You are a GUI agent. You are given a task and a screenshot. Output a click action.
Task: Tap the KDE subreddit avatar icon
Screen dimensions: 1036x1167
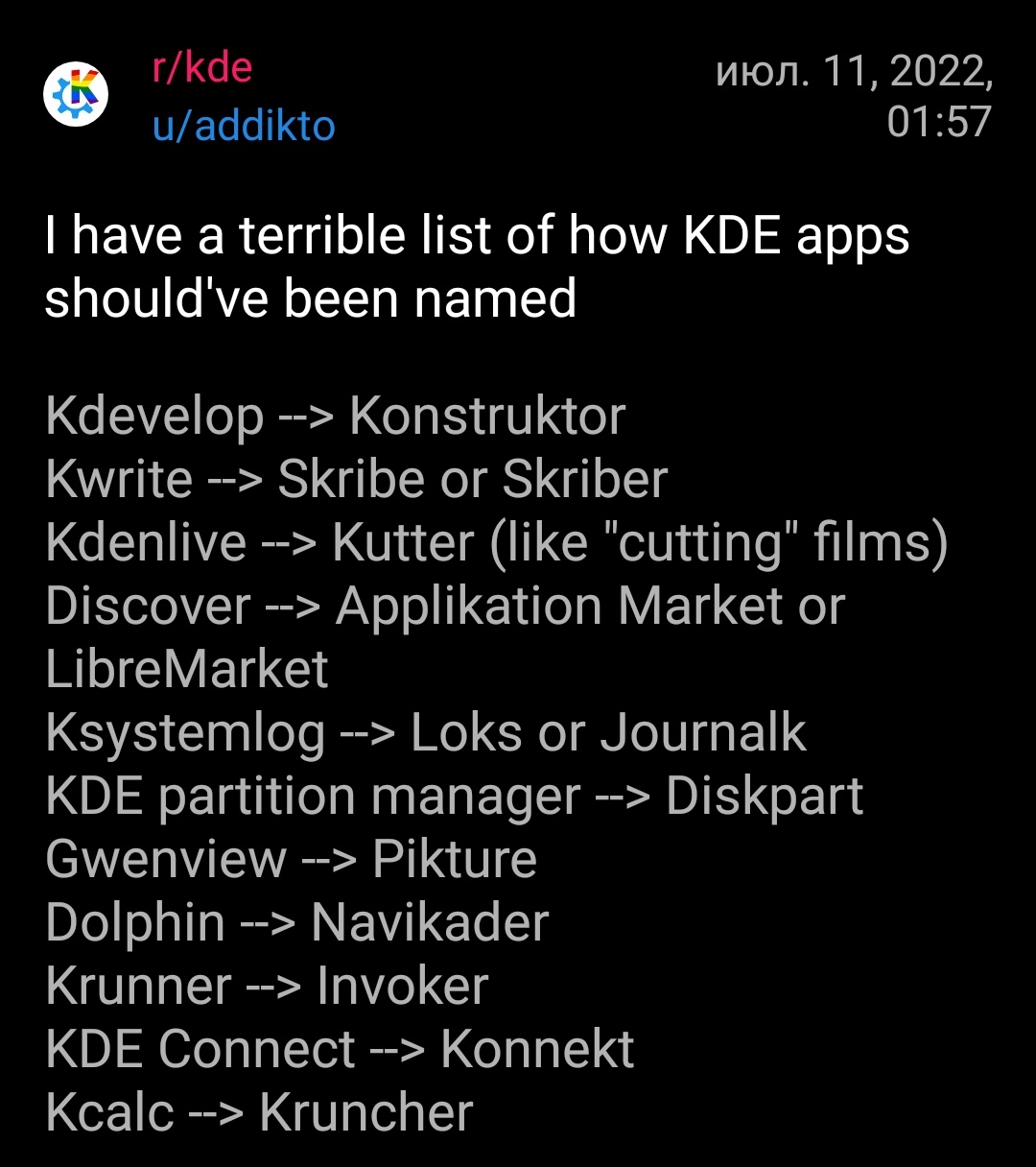(77, 96)
